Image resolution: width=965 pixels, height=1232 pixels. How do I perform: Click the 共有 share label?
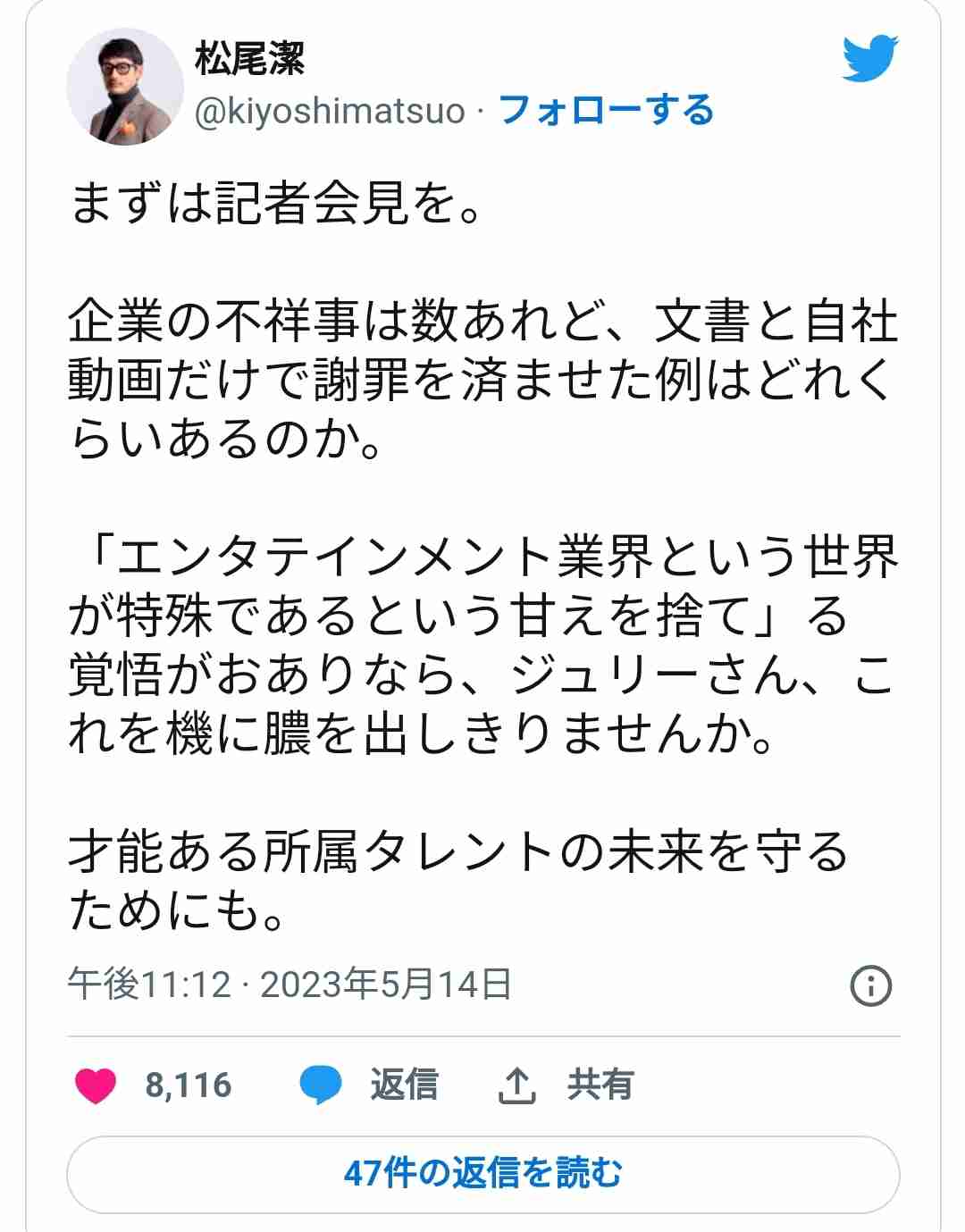coord(599,1085)
